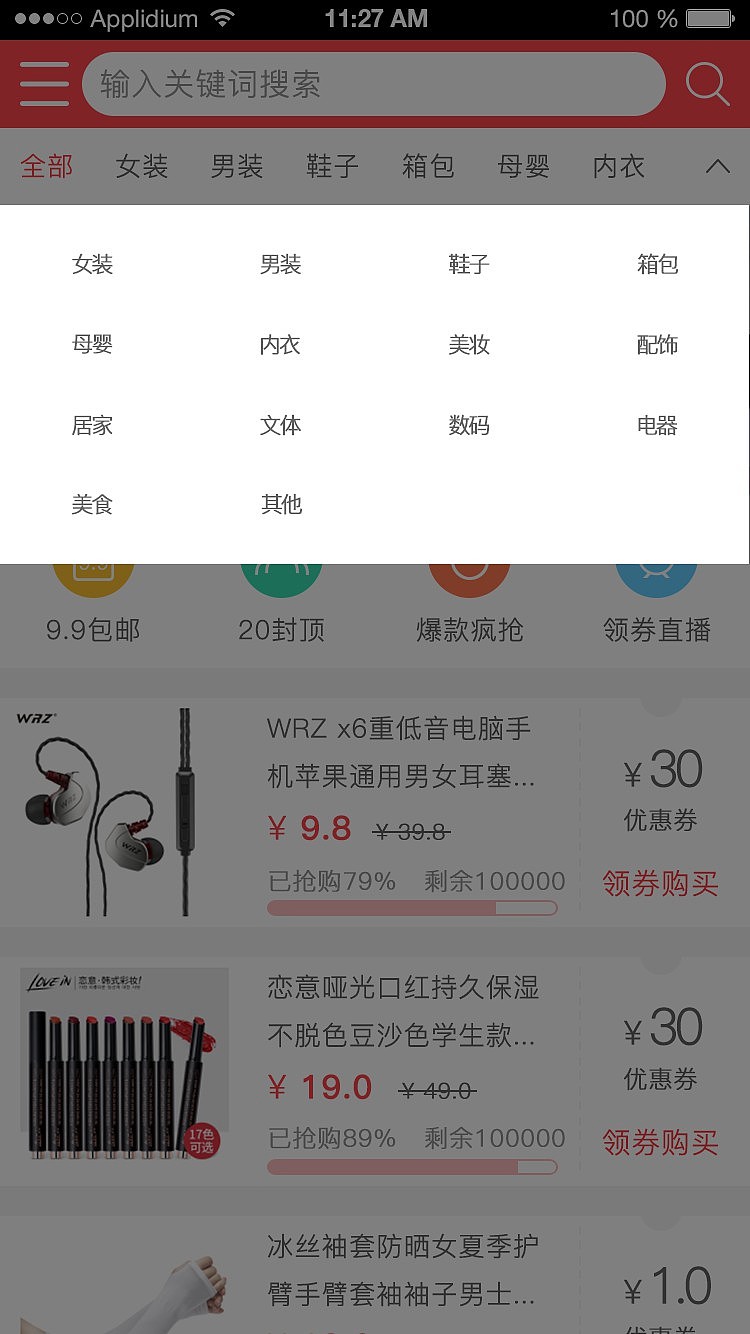
Task: Select 居家 from the category panel
Action: point(93,425)
